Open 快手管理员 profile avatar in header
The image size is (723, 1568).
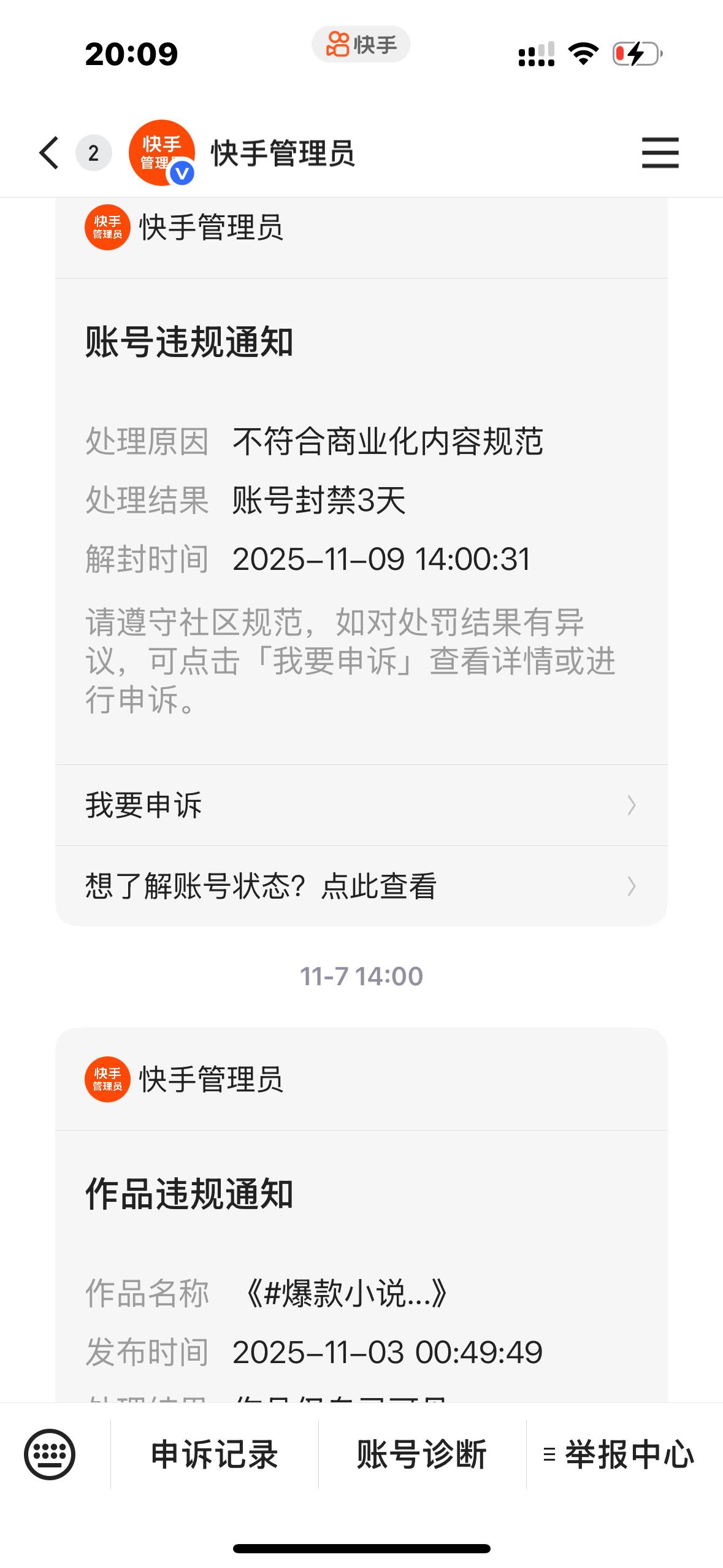(162, 153)
